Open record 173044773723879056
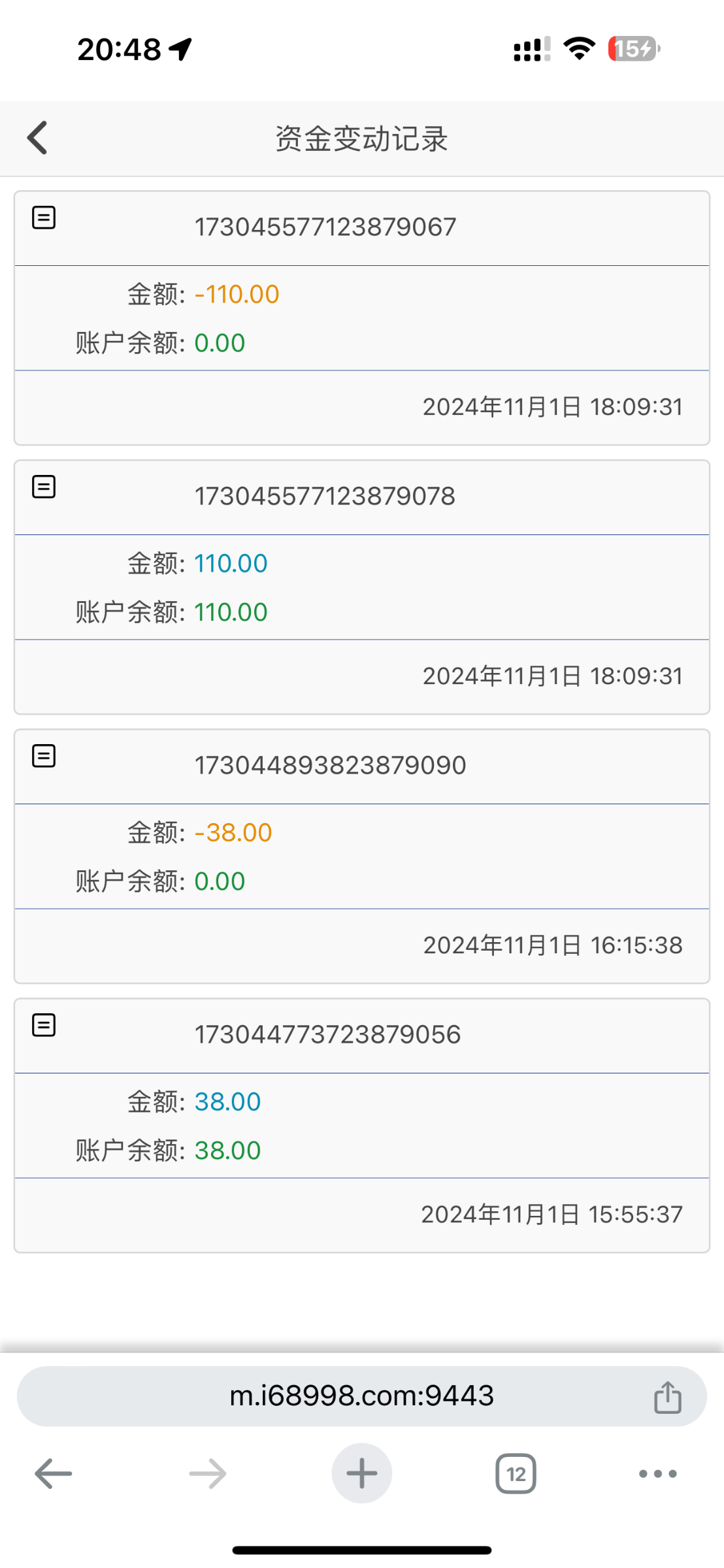 click(x=362, y=1126)
